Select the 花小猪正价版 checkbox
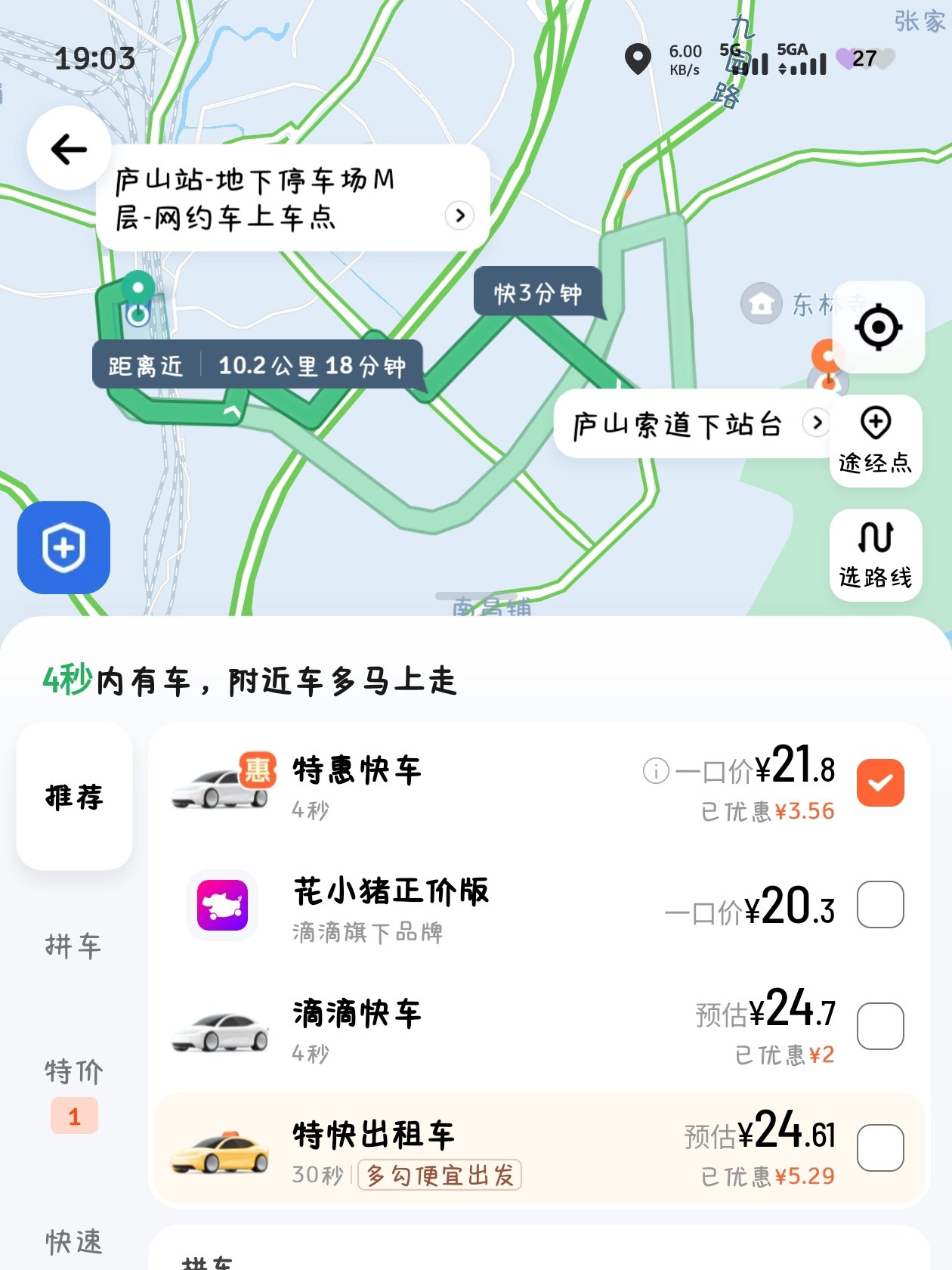The width and height of the screenshot is (952, 1270). pyautogui.click(x=880, y=904)
